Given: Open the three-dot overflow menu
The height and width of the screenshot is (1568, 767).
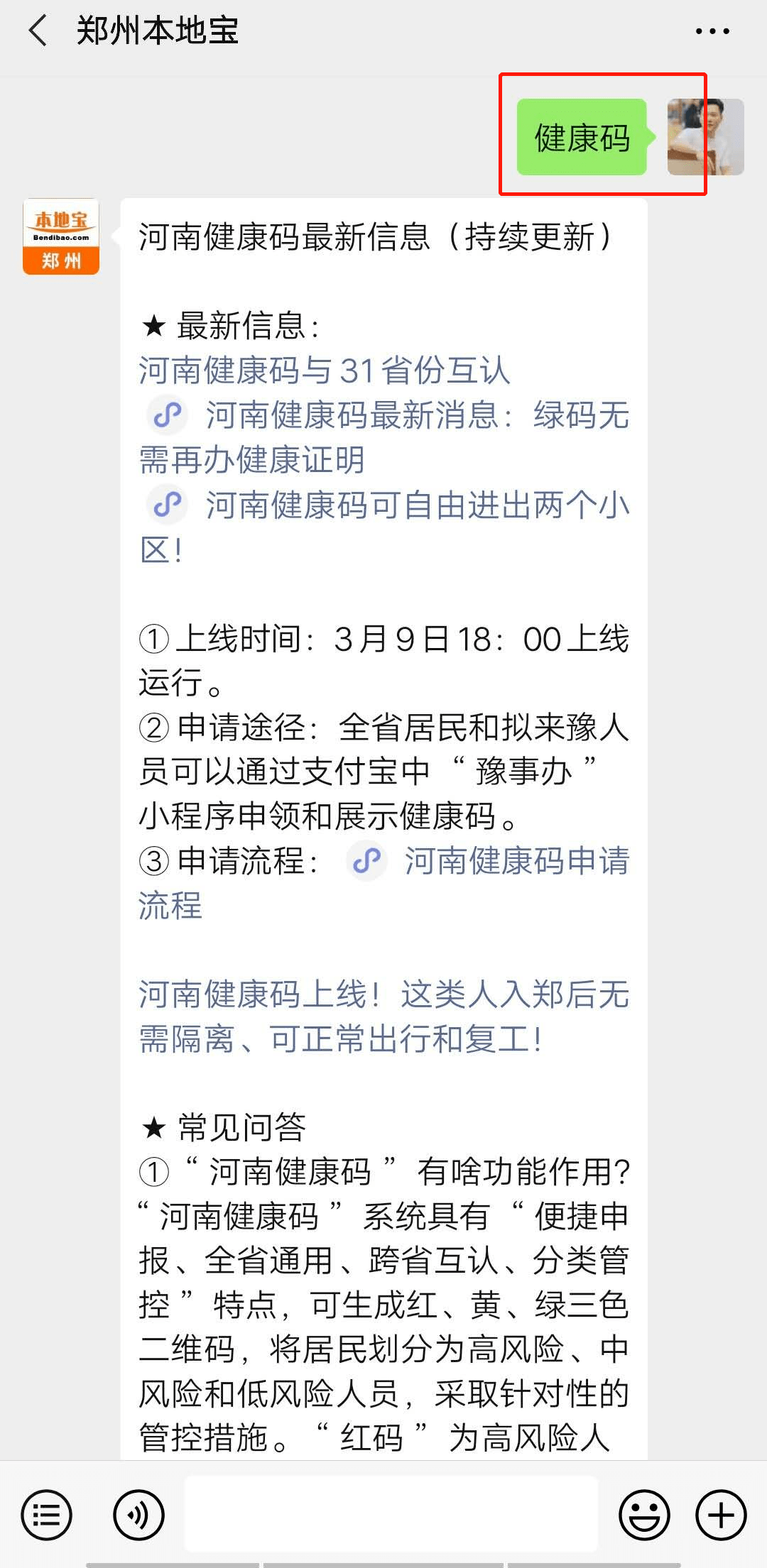Looking at the screenshot, I should (x=712, y=31).
